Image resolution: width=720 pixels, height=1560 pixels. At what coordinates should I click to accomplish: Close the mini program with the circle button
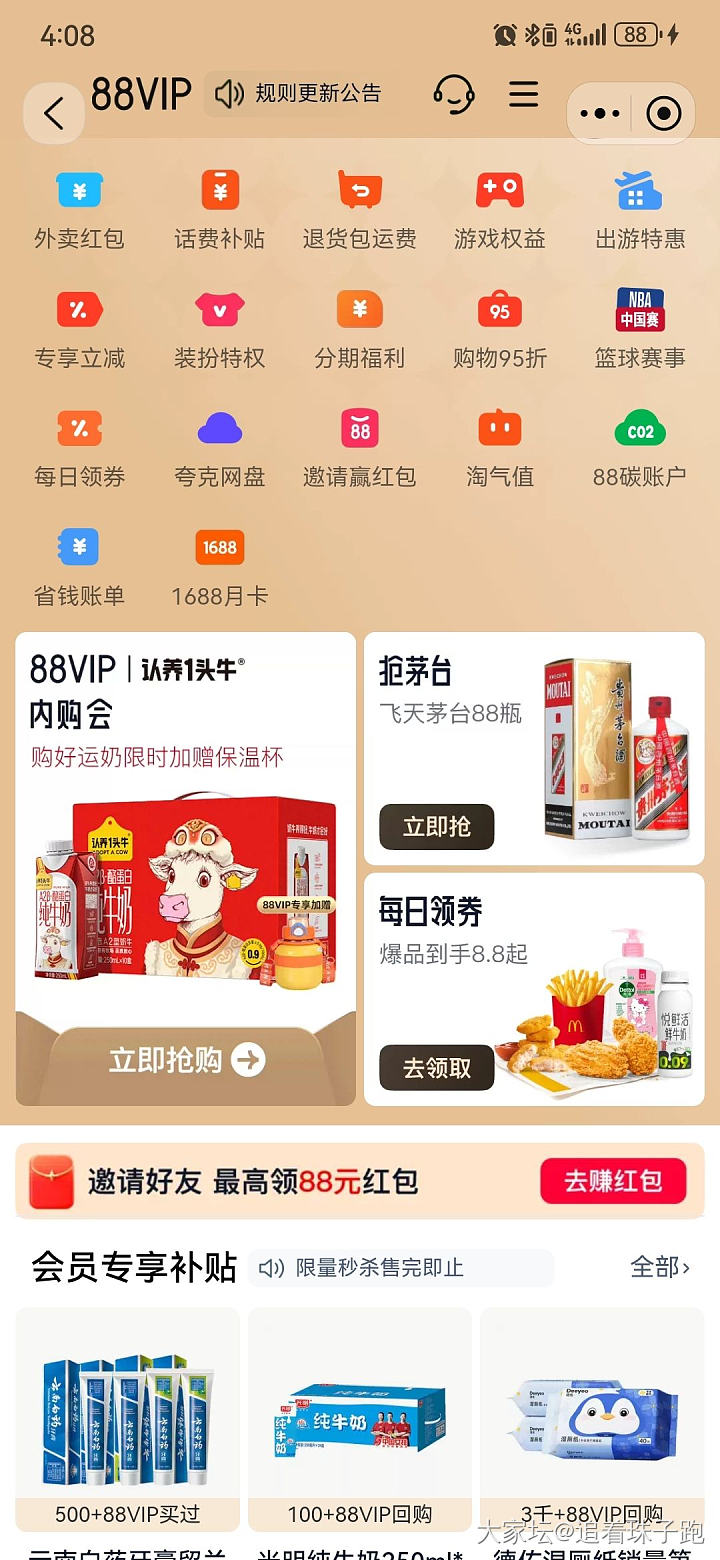664,113
